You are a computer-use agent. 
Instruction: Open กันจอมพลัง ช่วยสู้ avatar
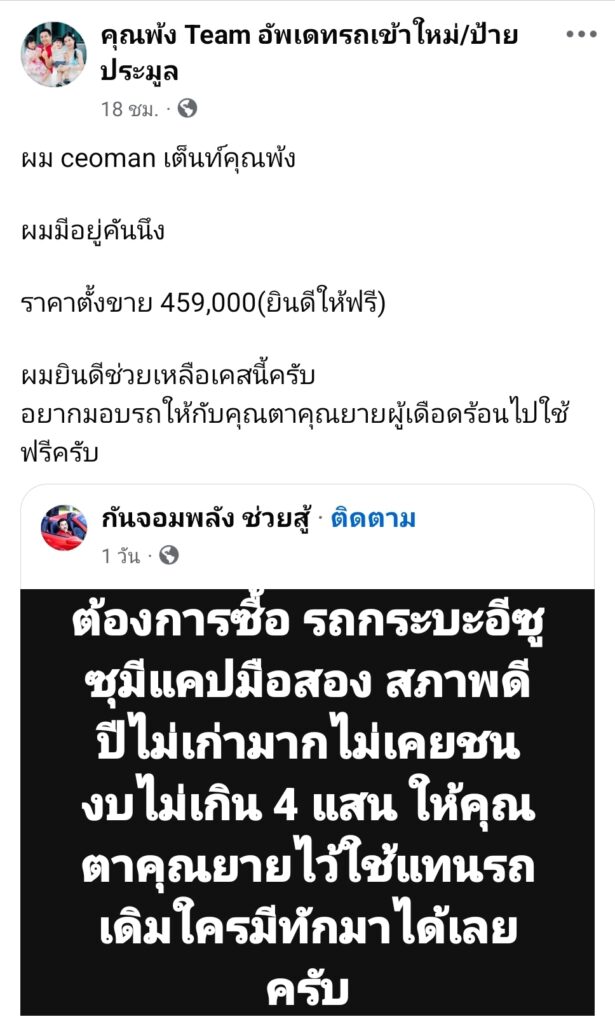pos(64,529)
